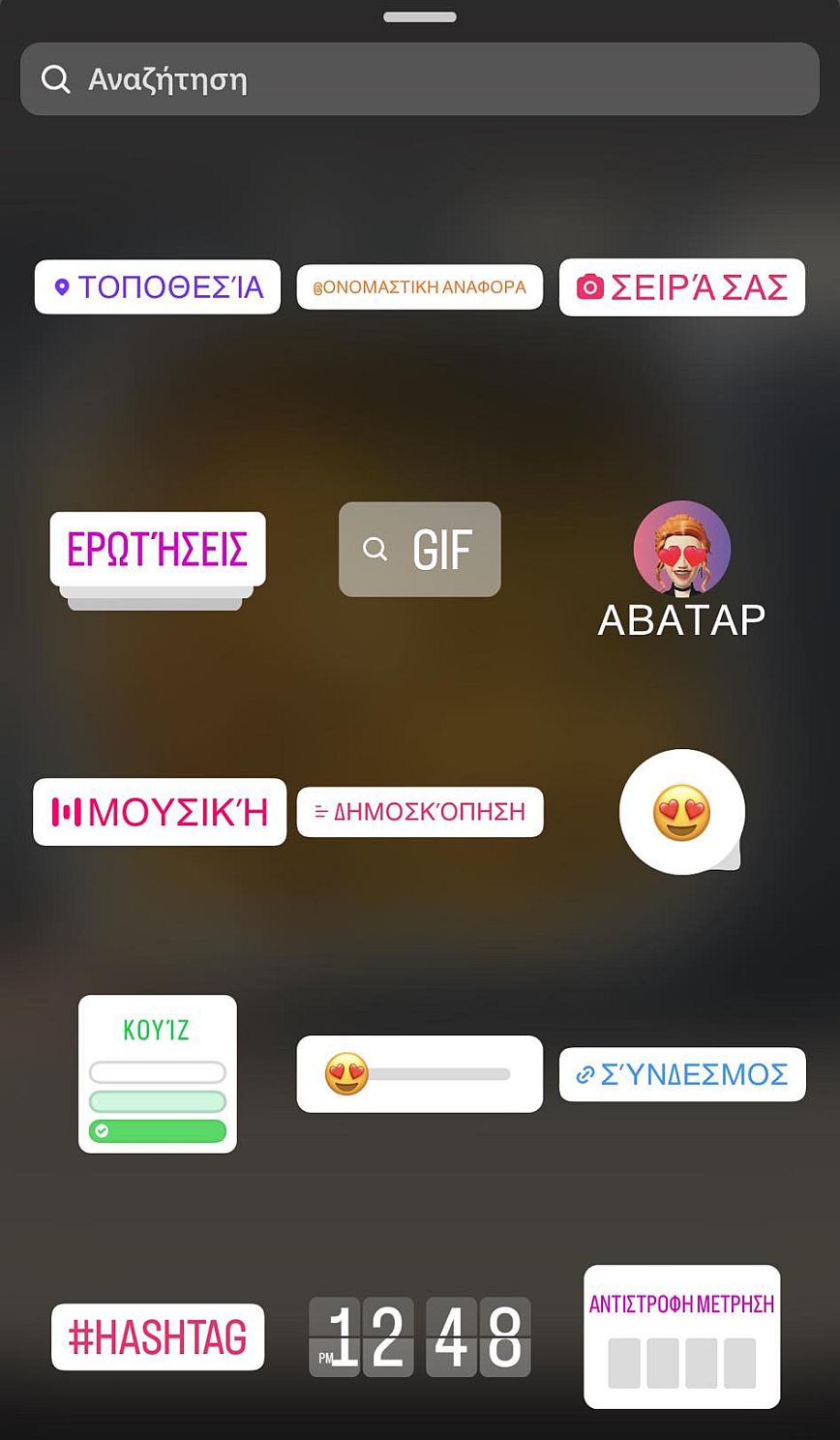
Task: Choose the ΑΝΤΙΣΤΡΟΦΗ ΜΕΤΡΗΣΗ countdown sticker
Action: [x=681, y=1336]
